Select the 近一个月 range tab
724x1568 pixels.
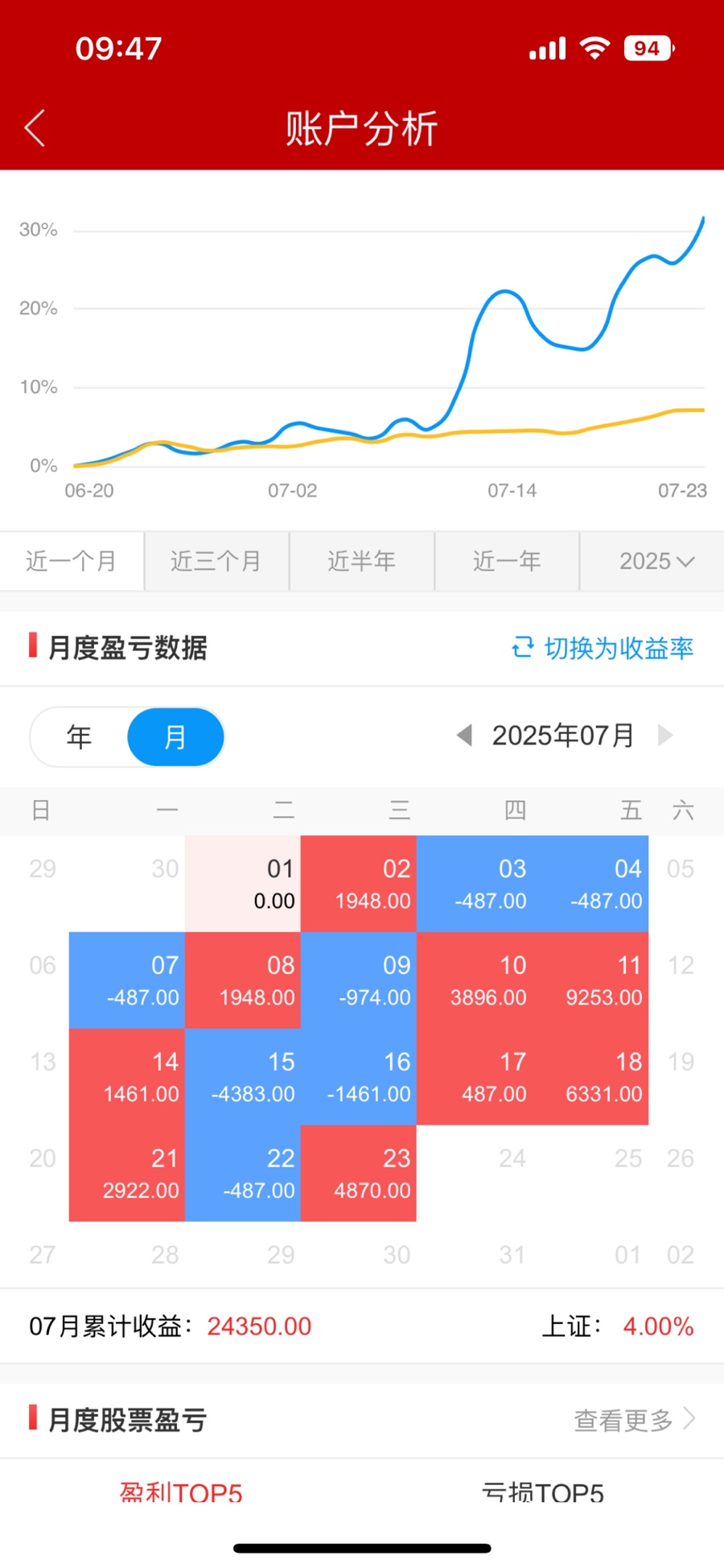click(x=72, y=561)
